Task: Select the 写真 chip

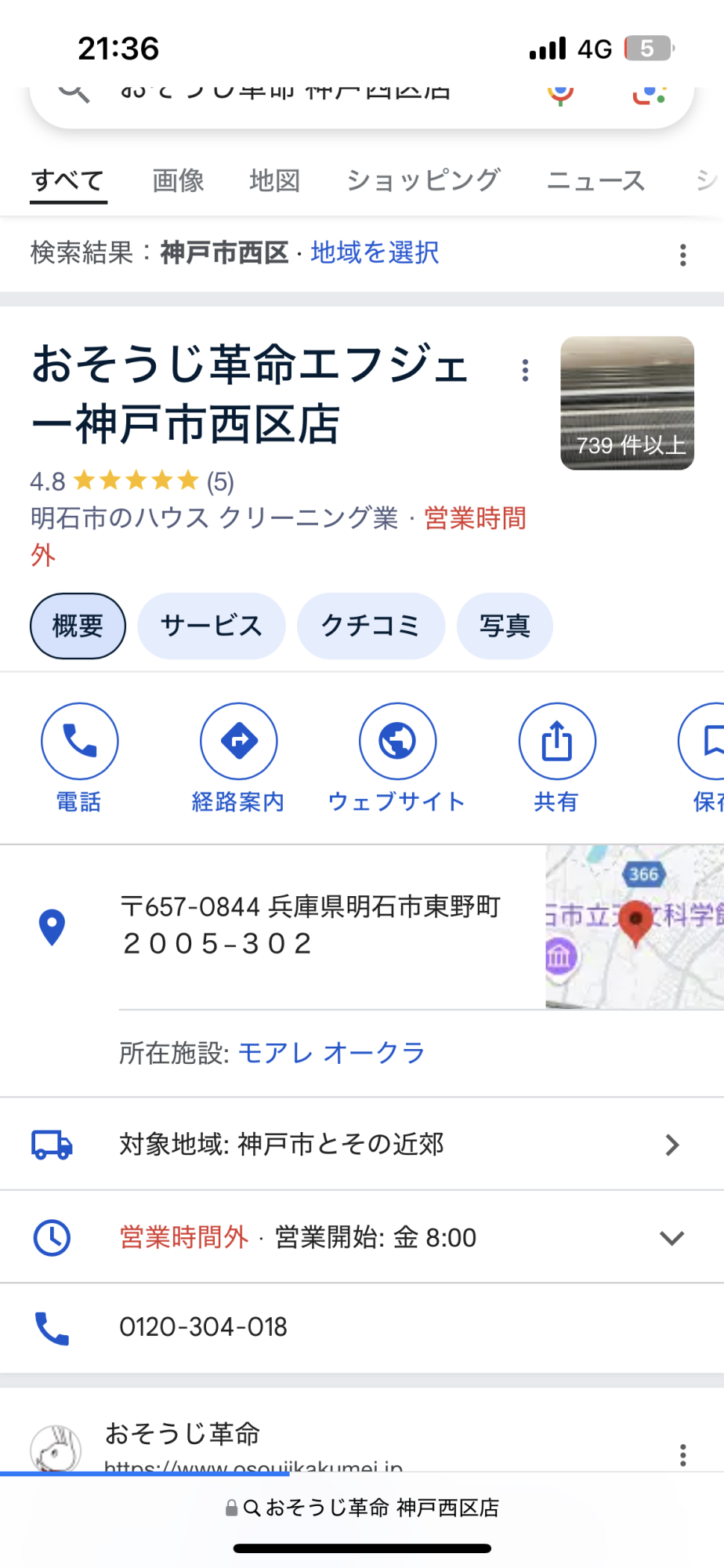Action: [x=505, y=626]
